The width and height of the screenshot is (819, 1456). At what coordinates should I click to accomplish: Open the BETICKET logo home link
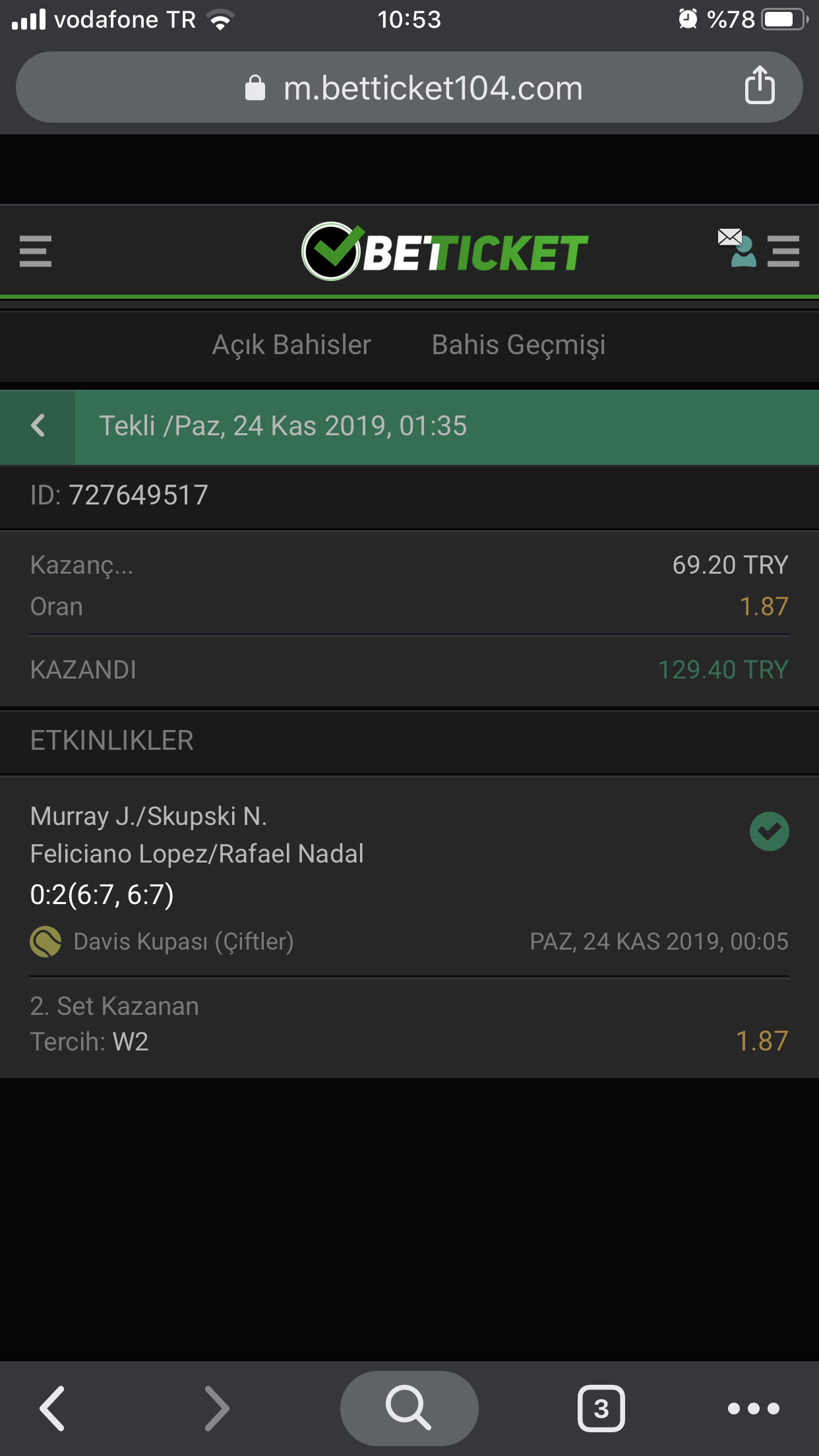(444, 251)
